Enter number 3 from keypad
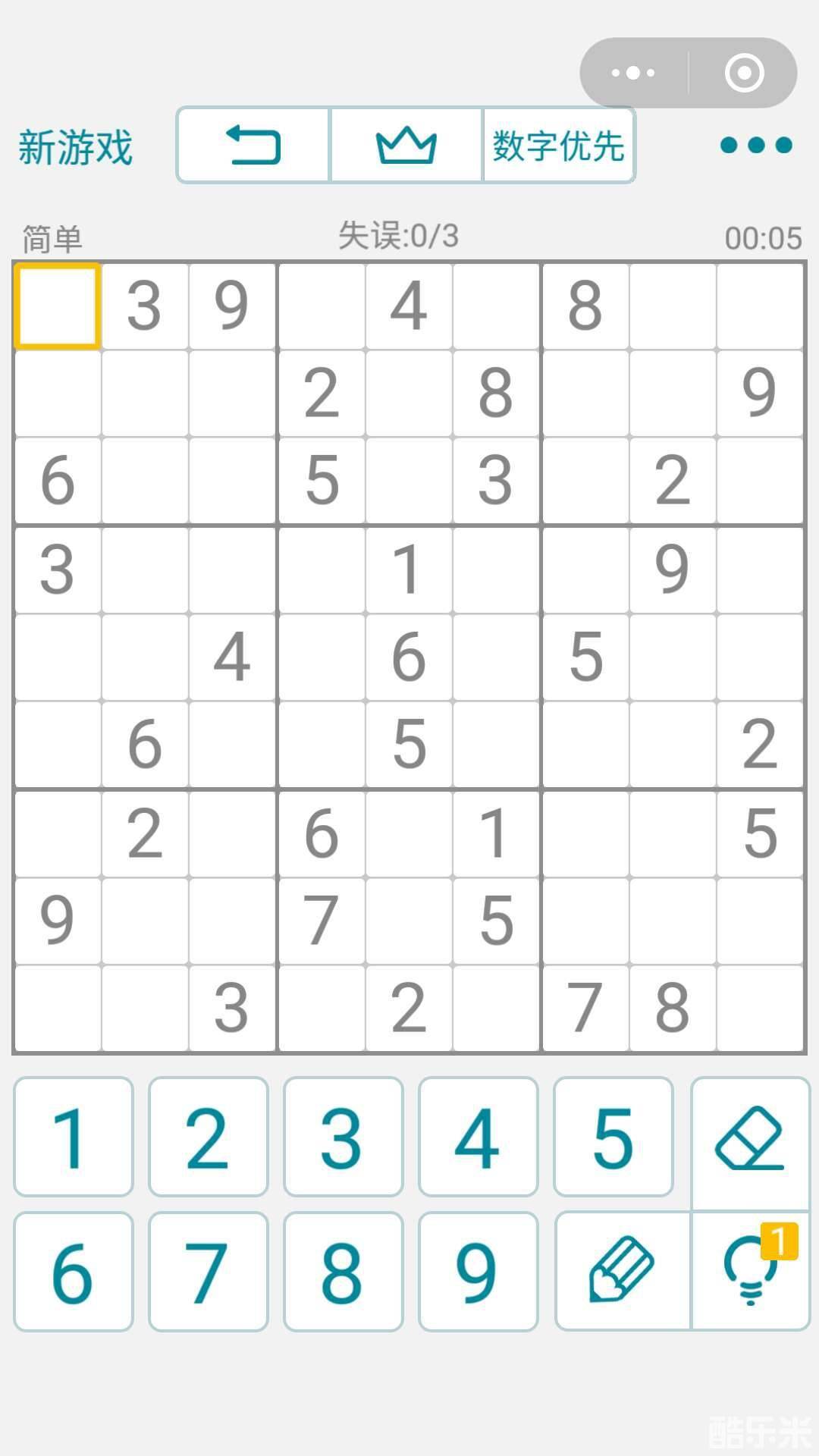The image size is (819, 1456). click(343, 1137)
